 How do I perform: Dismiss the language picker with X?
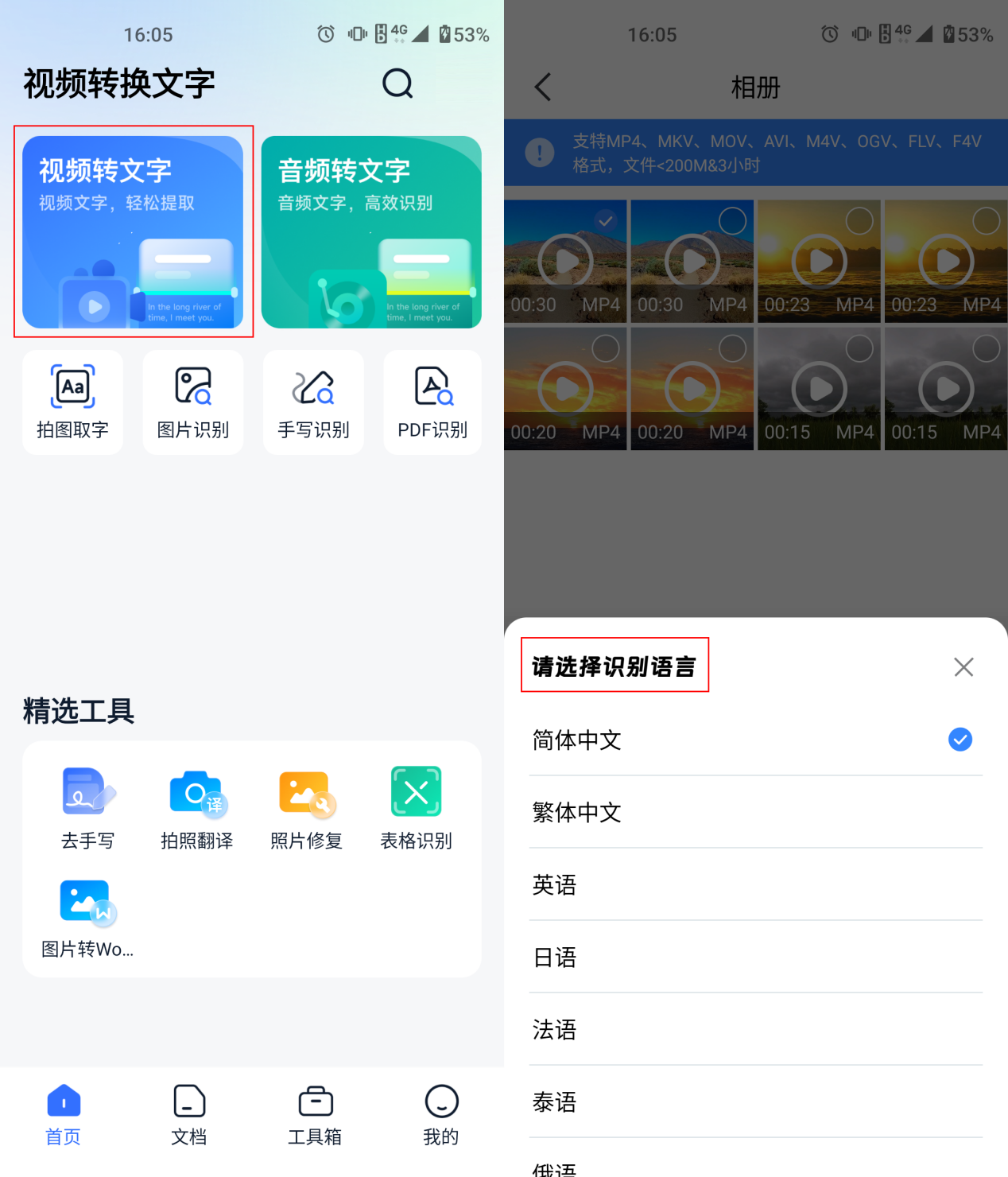pos(963,667)
